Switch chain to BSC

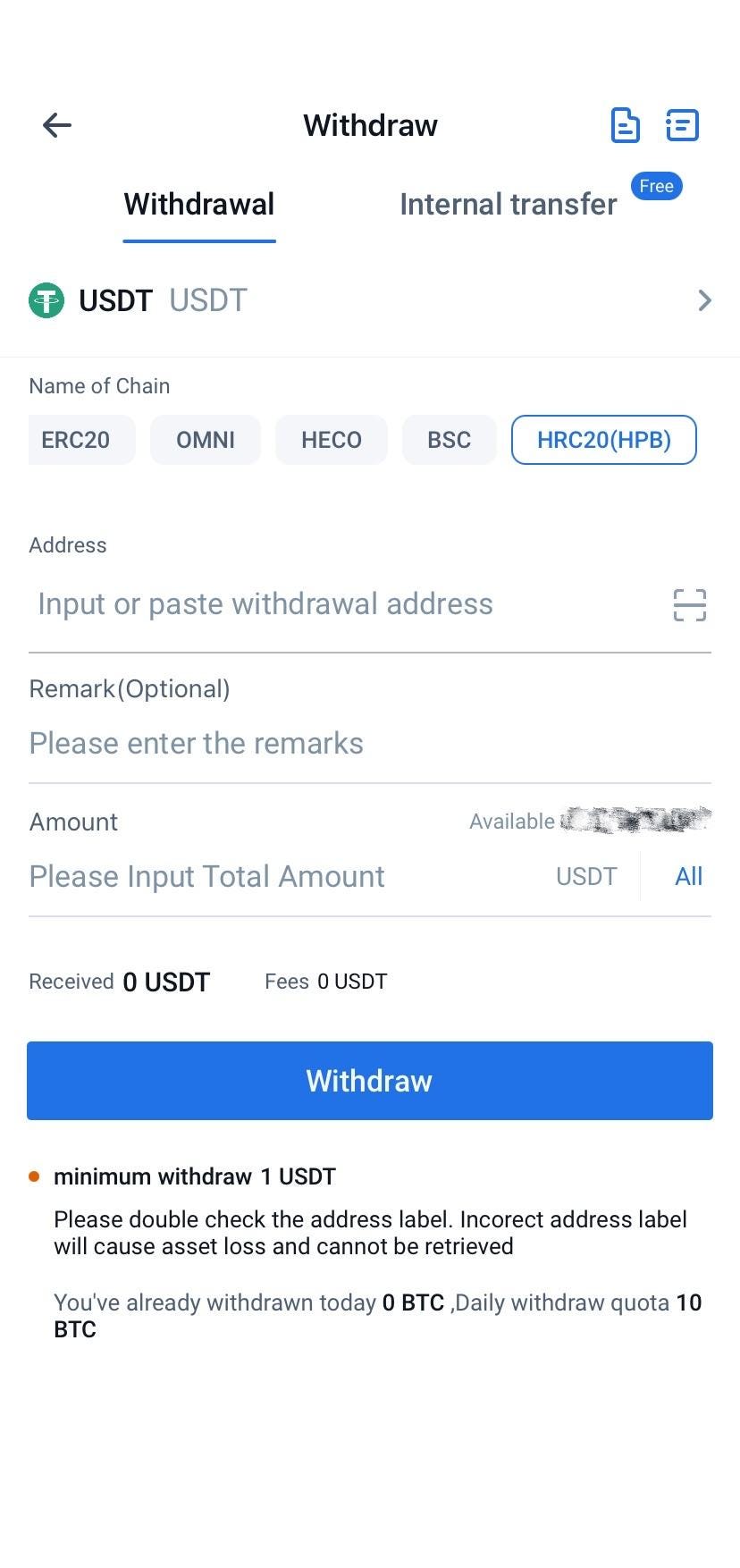coord(449,440)
